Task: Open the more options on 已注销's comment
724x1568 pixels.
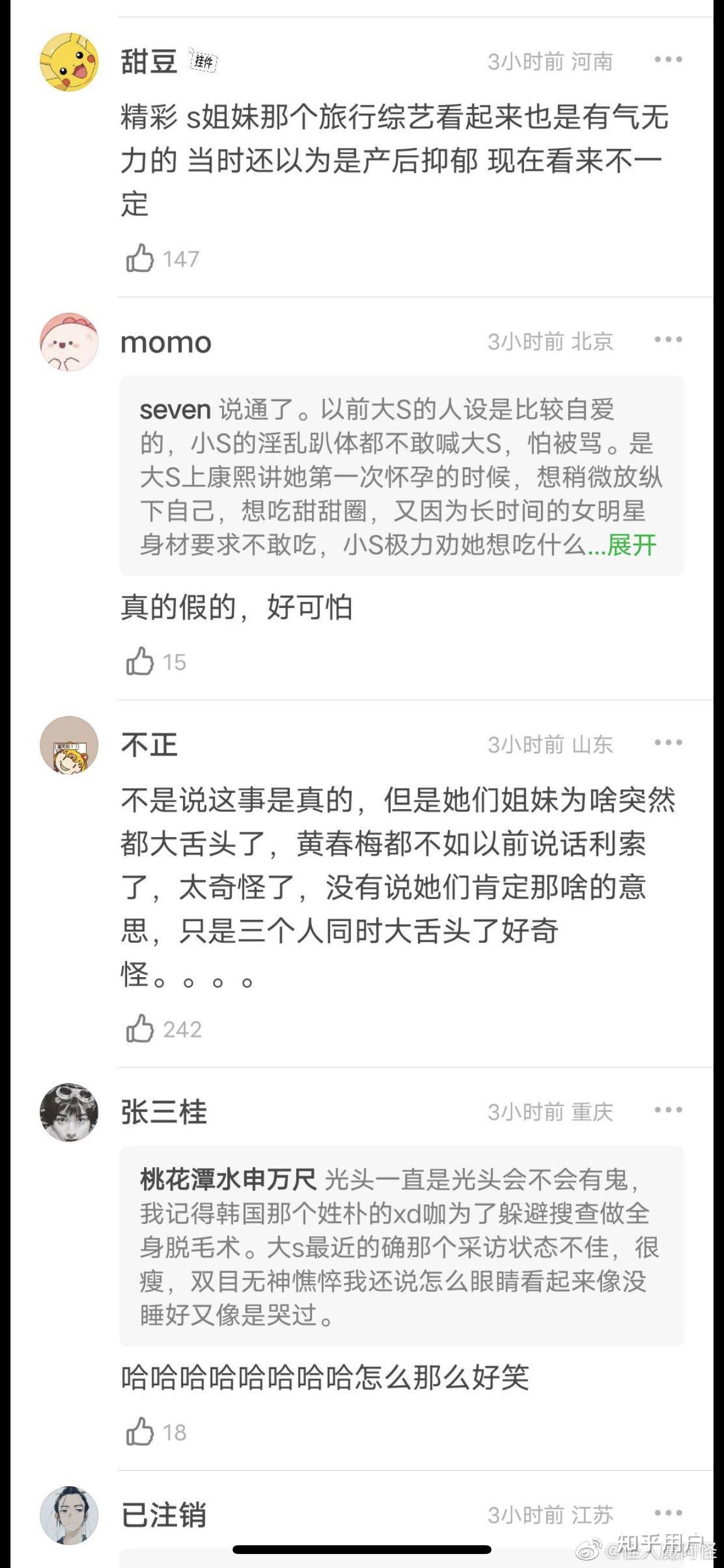Action: point(668,1513)
